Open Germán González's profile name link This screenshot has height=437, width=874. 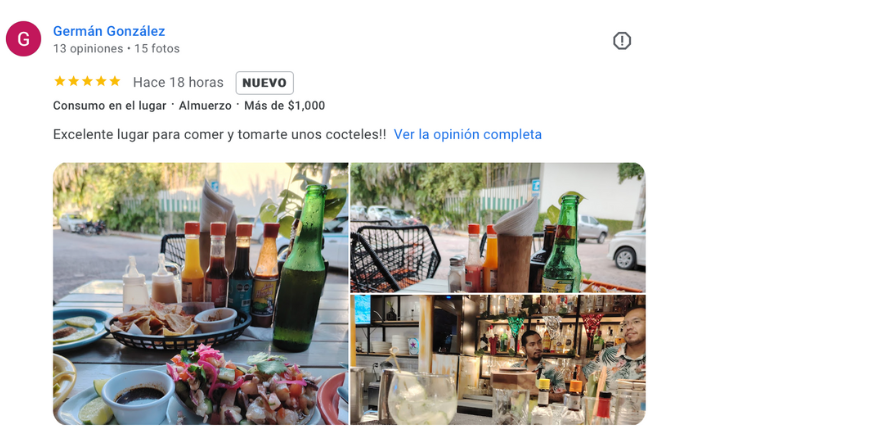tap(109, 31)
